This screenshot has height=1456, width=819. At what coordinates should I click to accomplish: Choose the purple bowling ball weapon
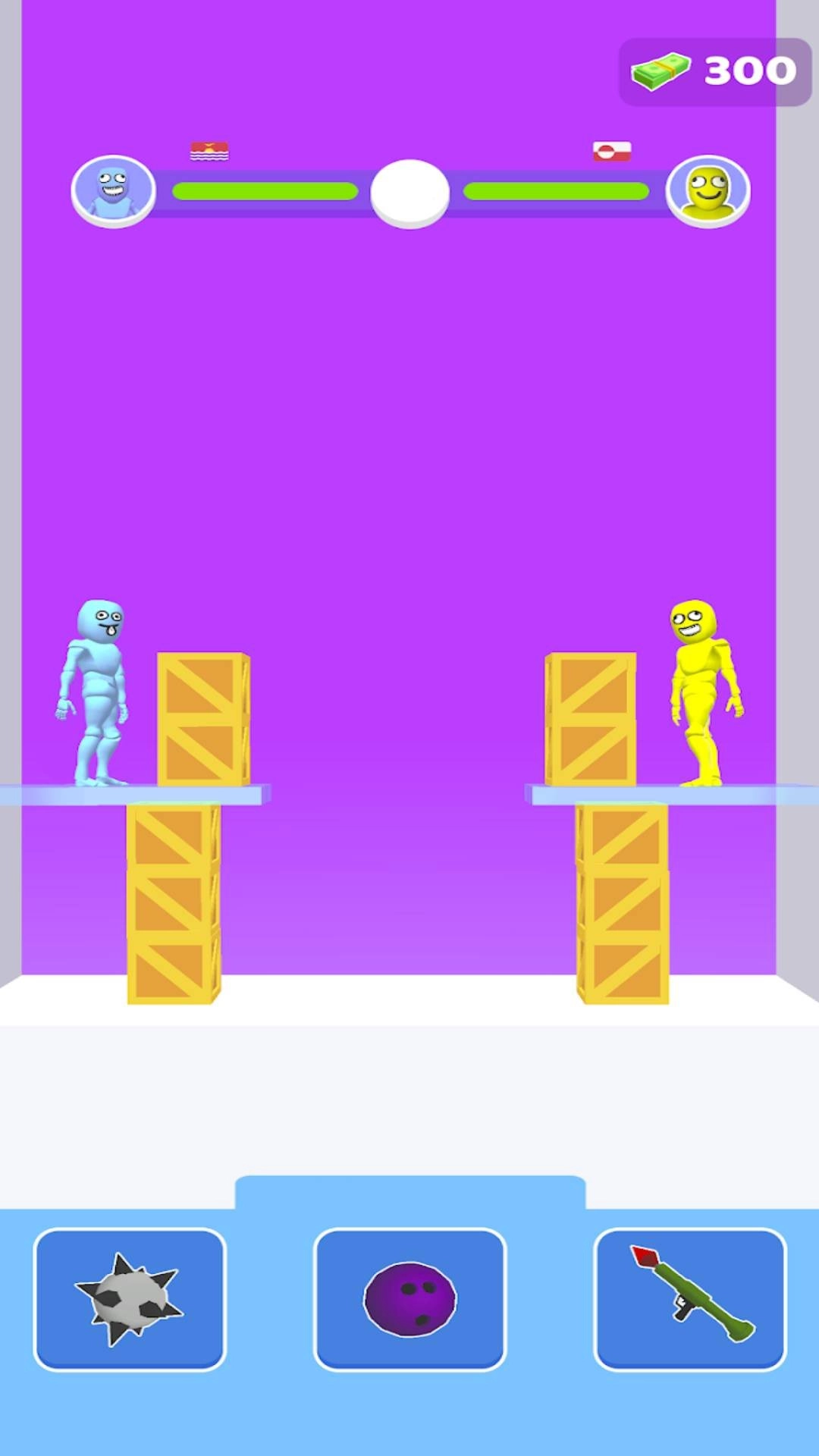409,1299
